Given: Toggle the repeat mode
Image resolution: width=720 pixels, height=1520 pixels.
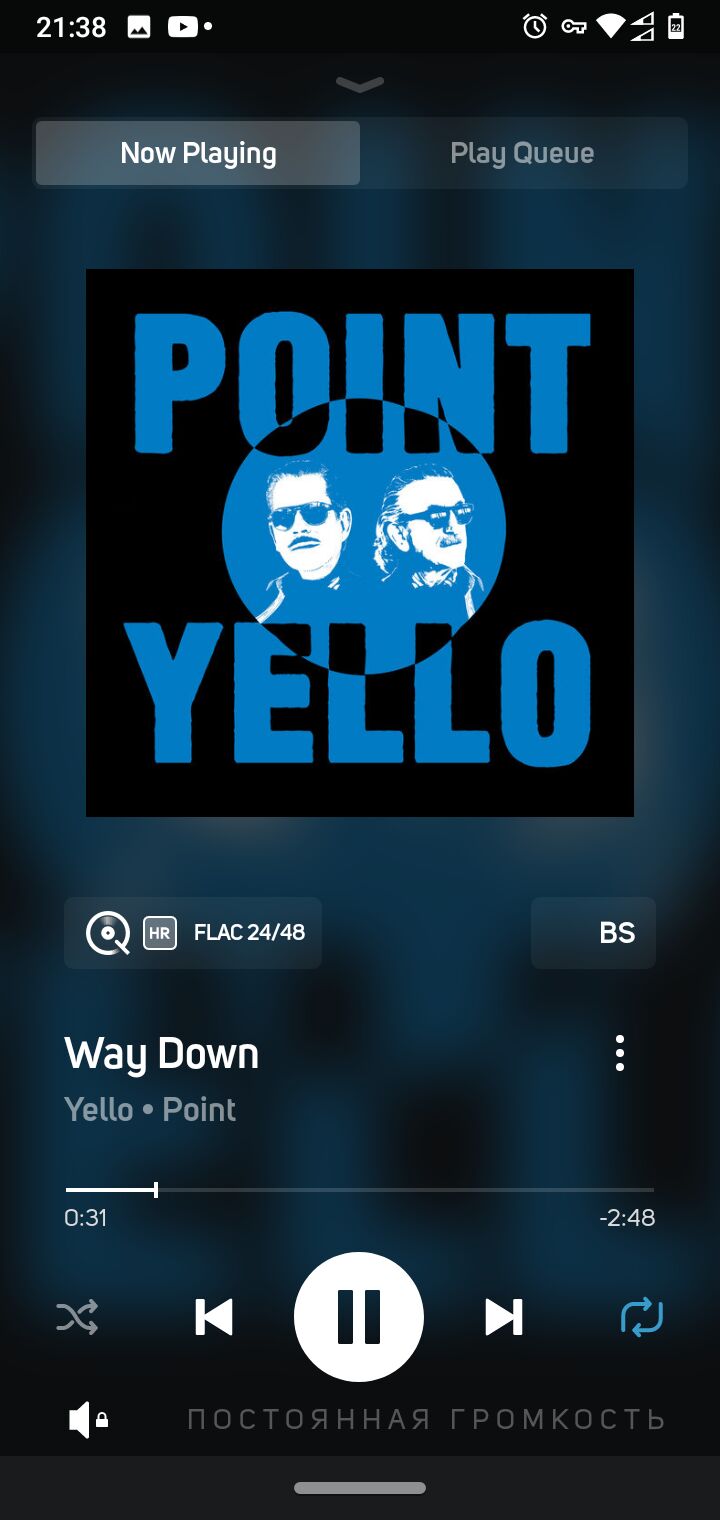Looking at the screenshot, I should (641, 1317).
